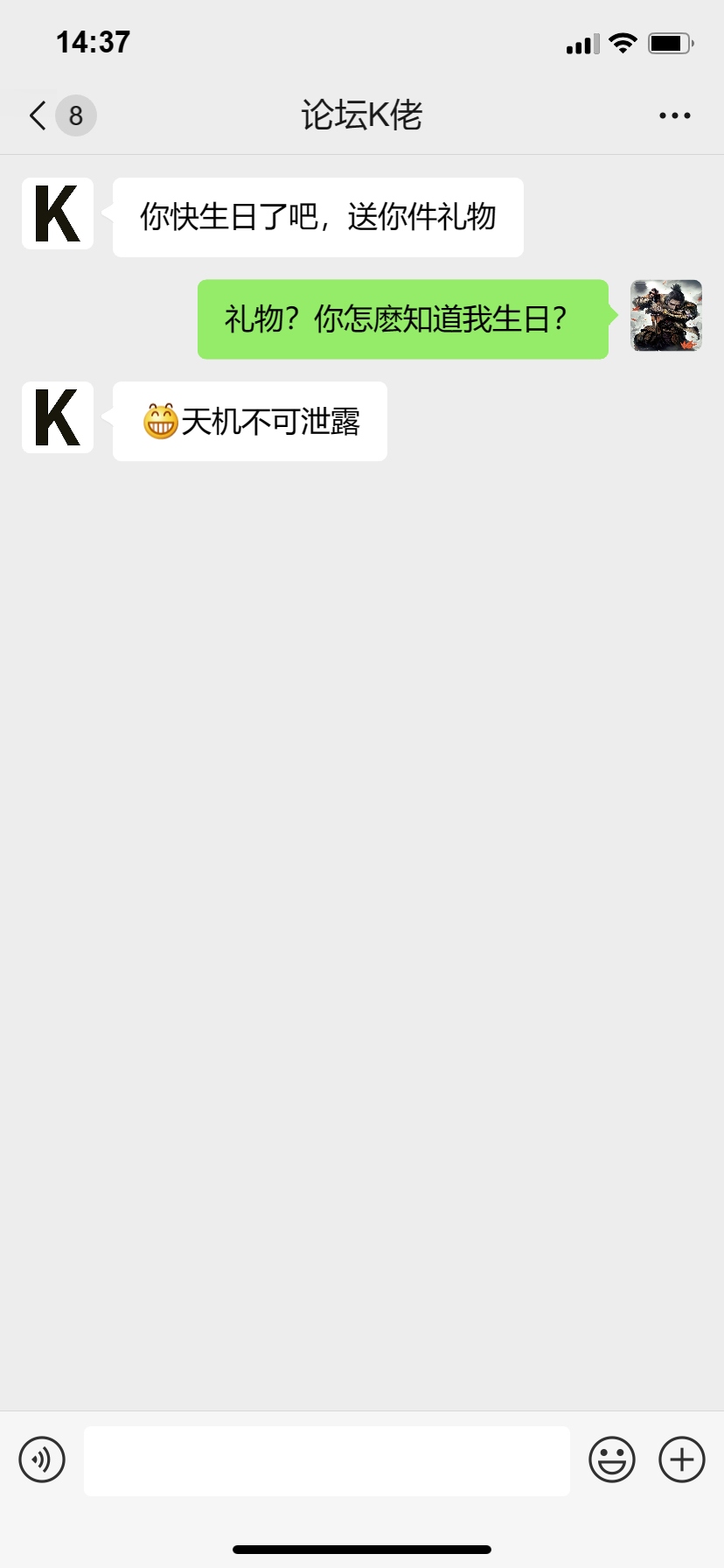Open K avatar beside 天机不可泄露 message
The width and height of the screenshot is (724, 1568).
click(x=58, y=418)
